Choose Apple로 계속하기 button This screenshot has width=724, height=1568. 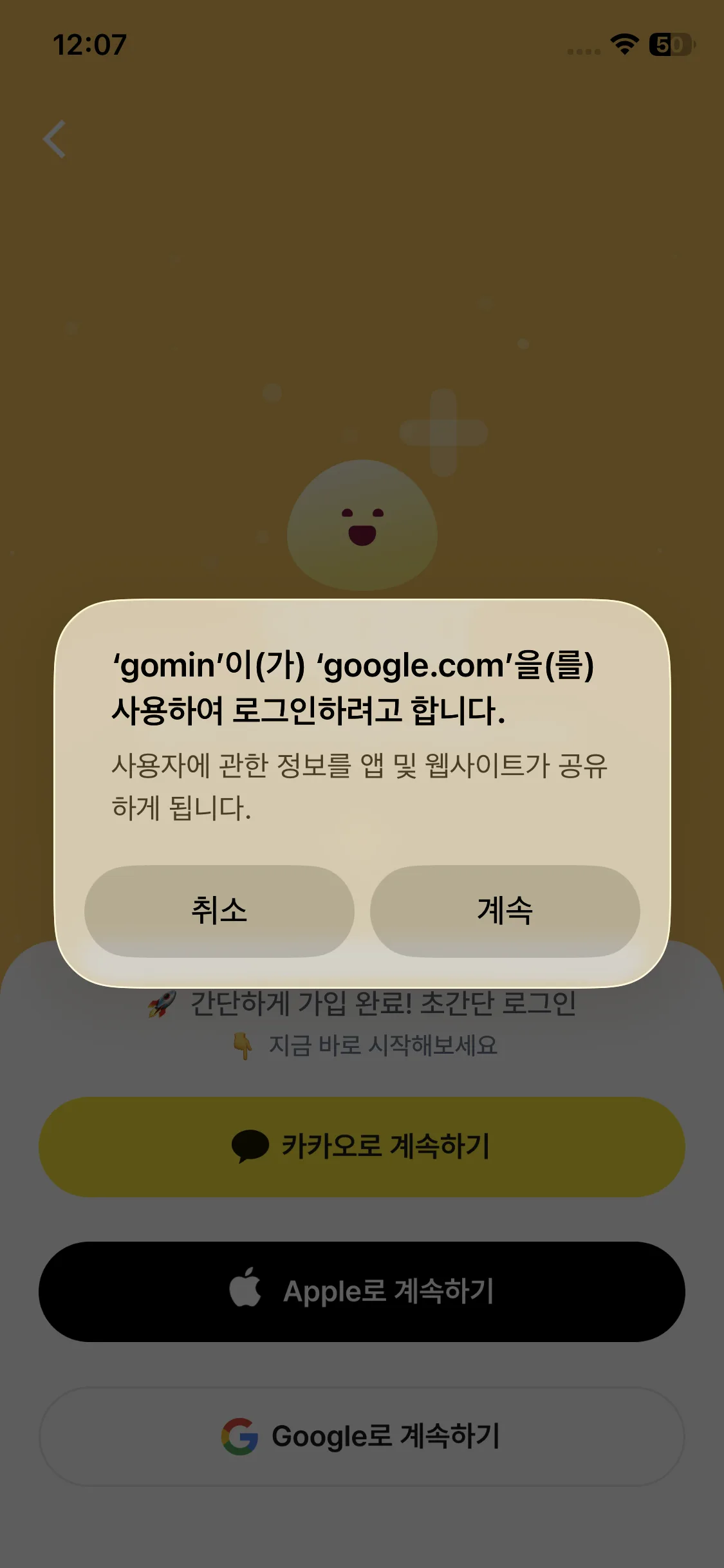362,1291
